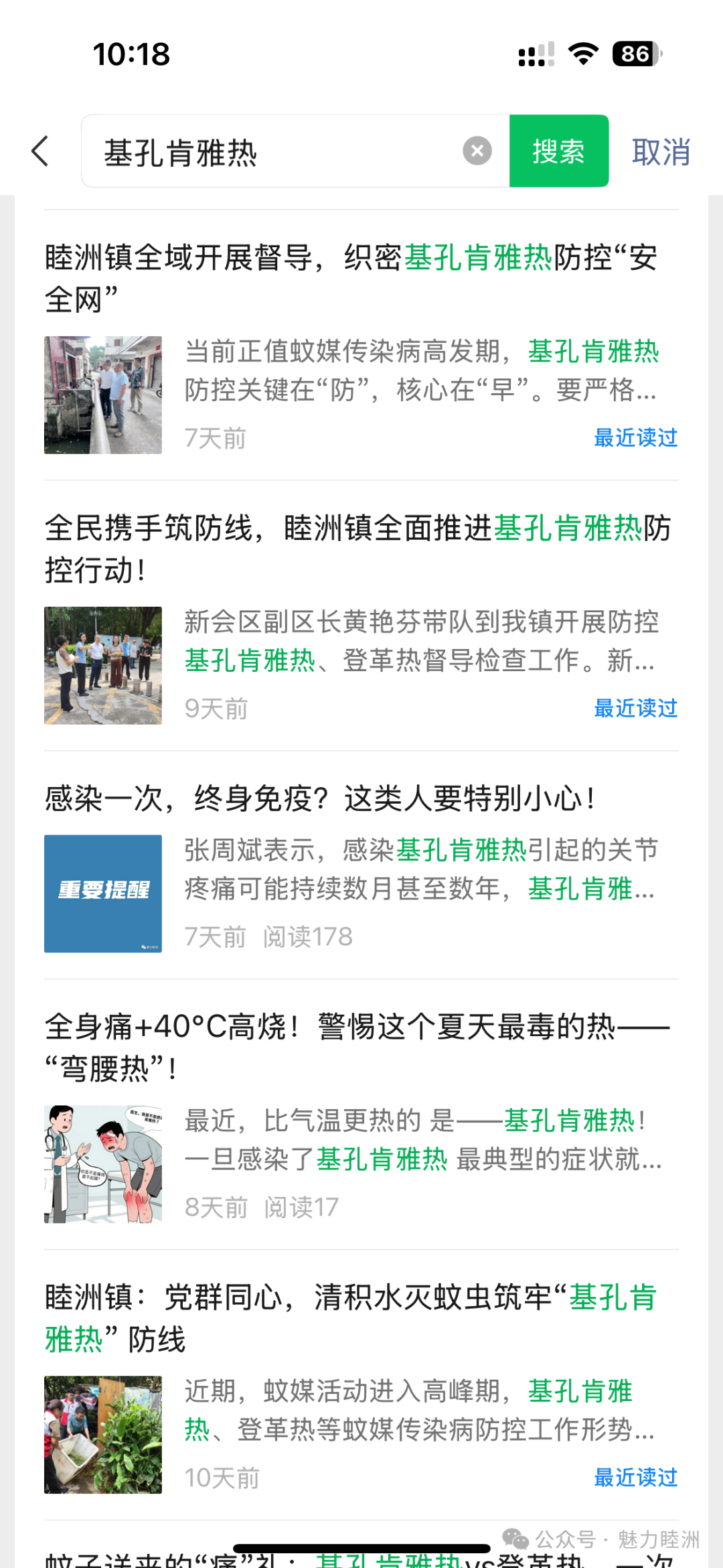
Task: Tap inside the search input field
Action: (x=268, y=151)
